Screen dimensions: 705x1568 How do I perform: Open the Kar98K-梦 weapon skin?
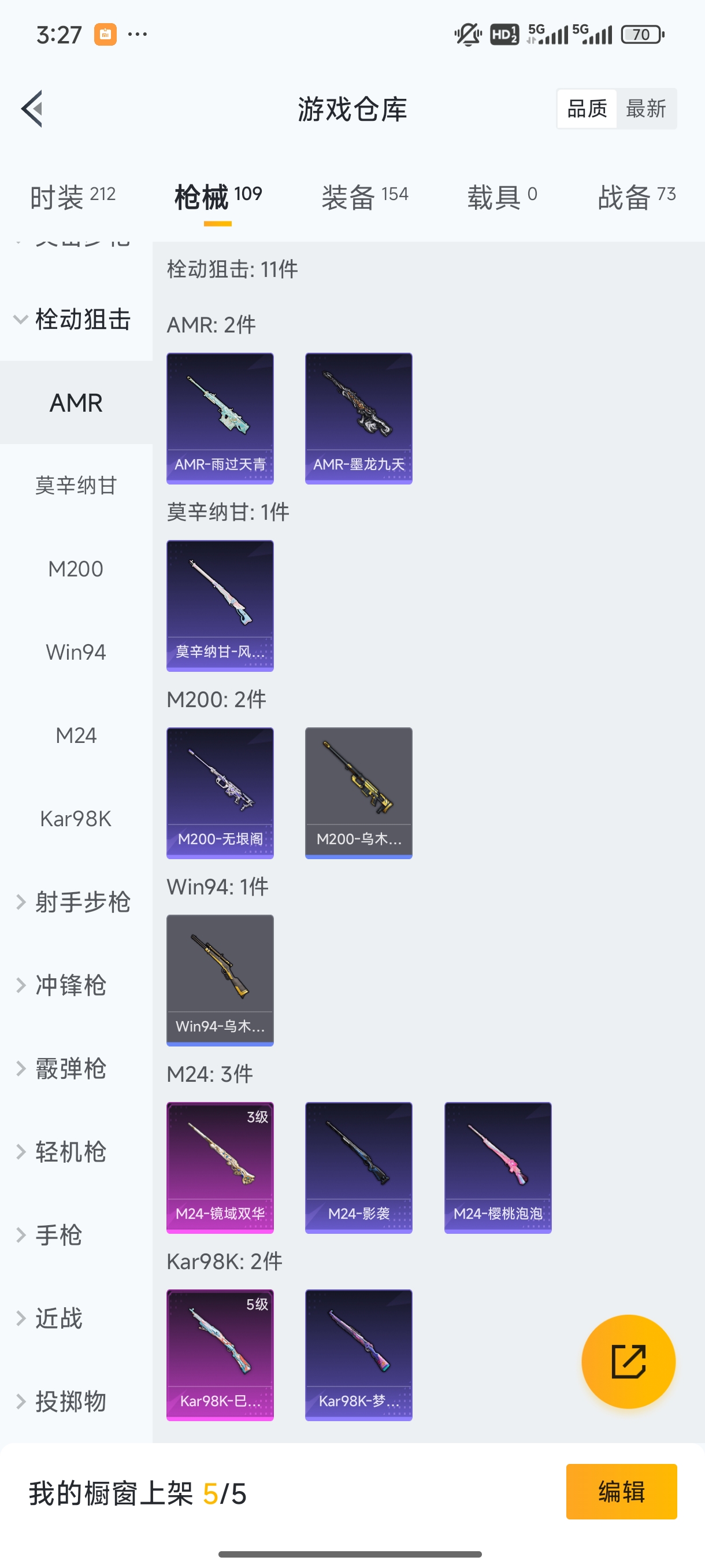pyautogui.click(x=358, y=1354)
